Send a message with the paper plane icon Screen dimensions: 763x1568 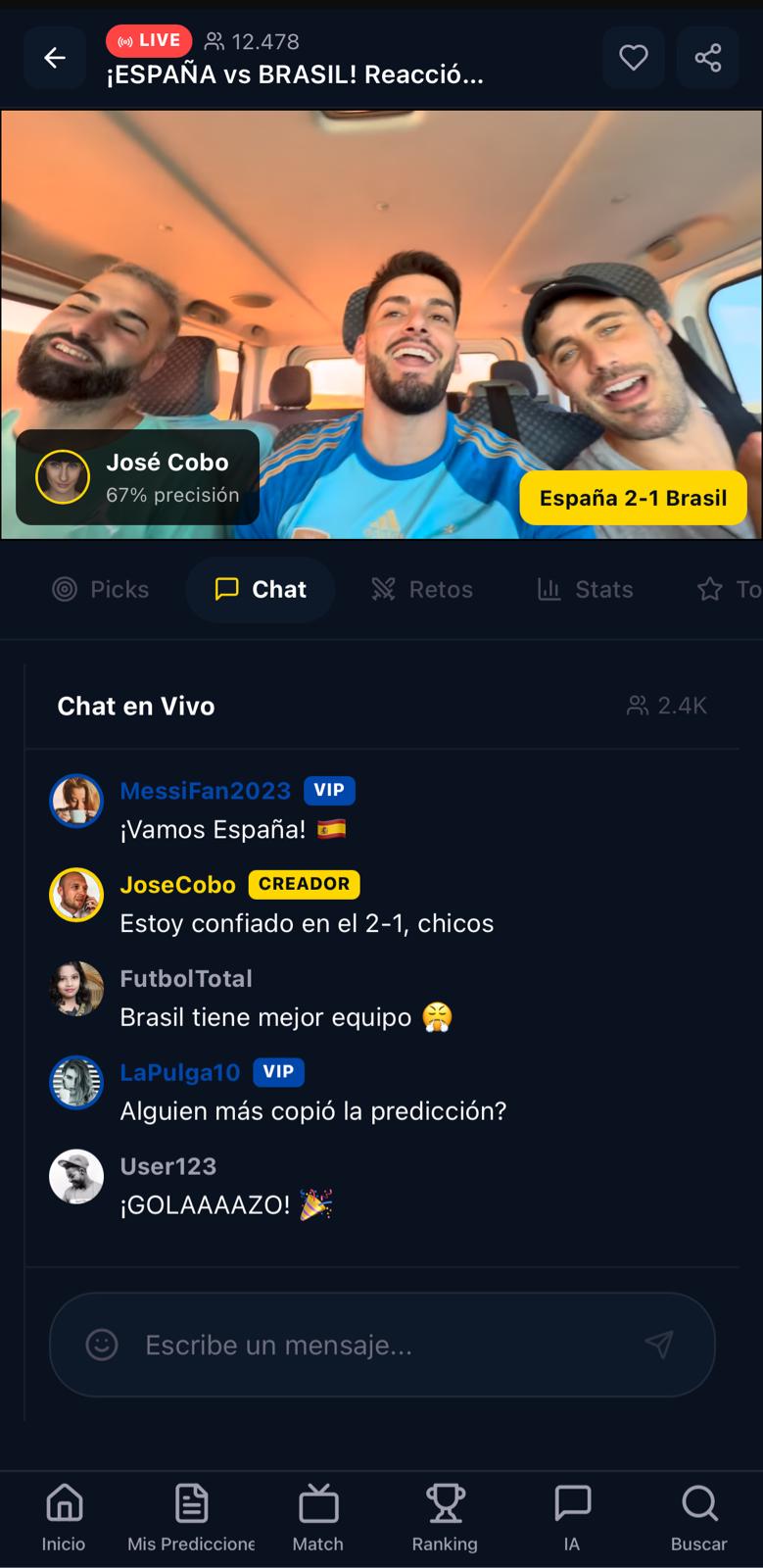(x=661, y=1345)
